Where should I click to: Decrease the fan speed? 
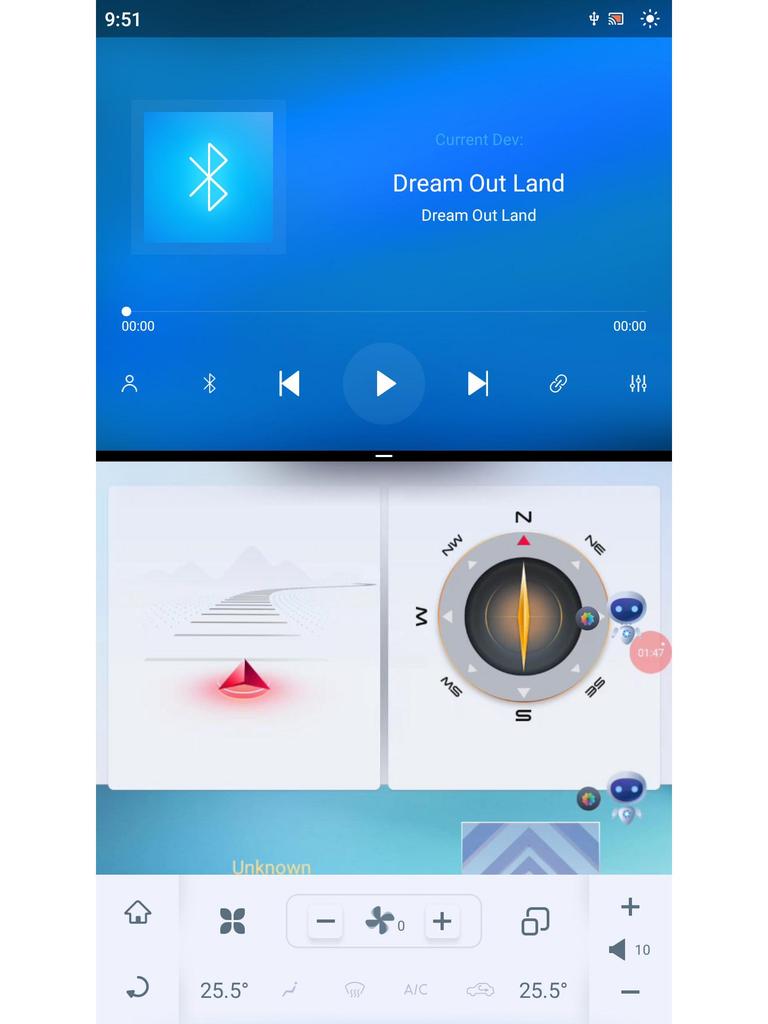[325, 921]
